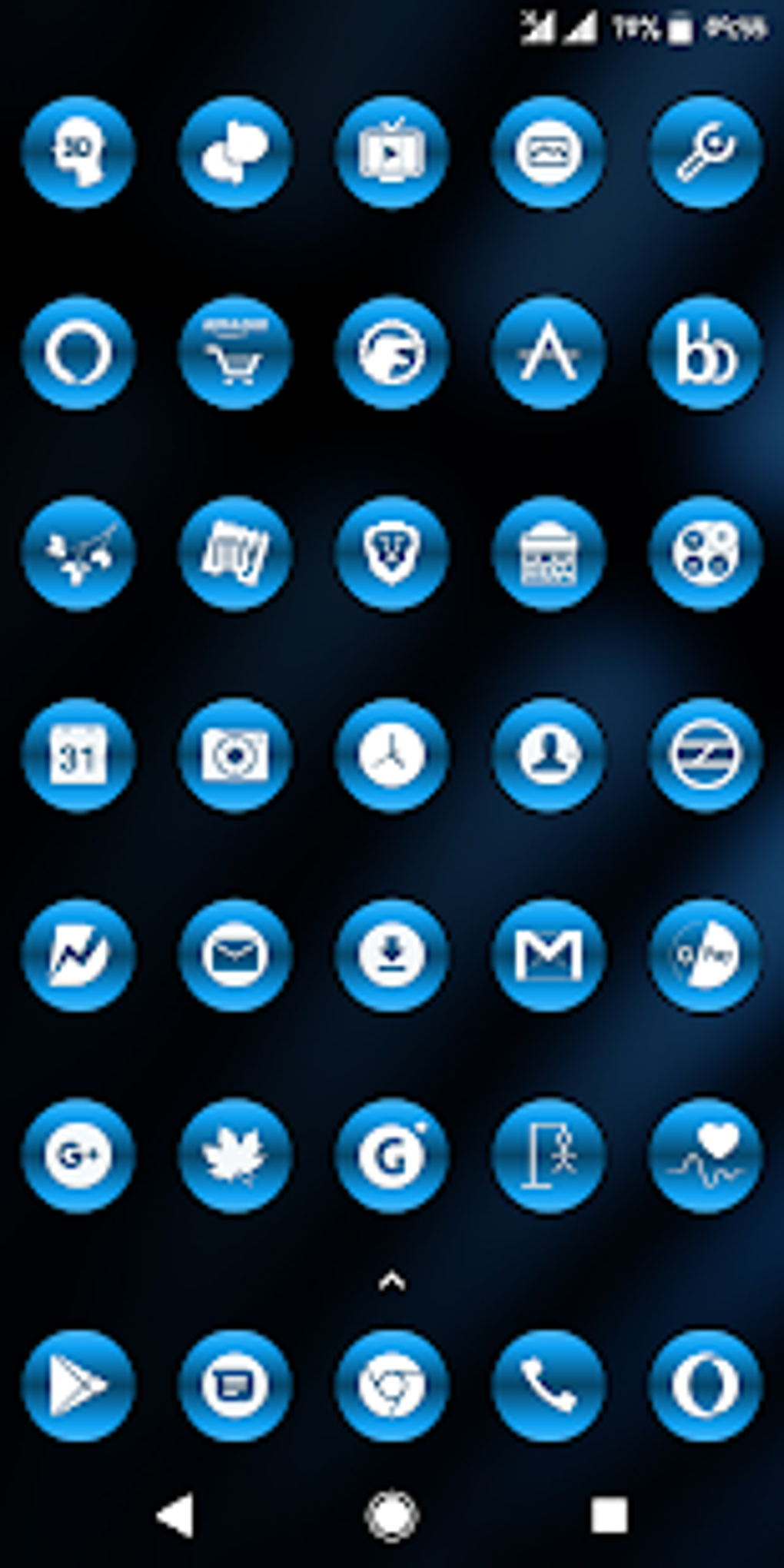The image size is (784, 1568).
Task: Open the Opera browser in the dock
Action: 706,1385
